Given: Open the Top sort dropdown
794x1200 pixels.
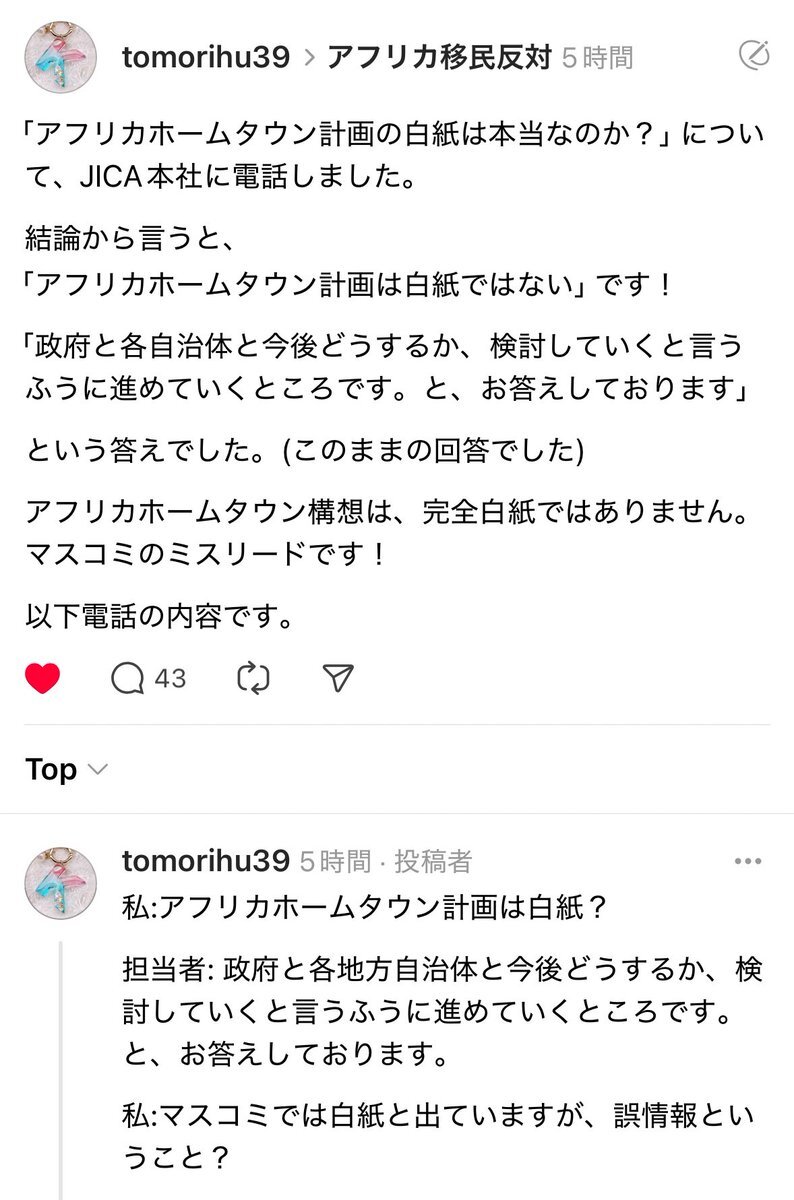Looking at the screenshot, I should point(66,770).
